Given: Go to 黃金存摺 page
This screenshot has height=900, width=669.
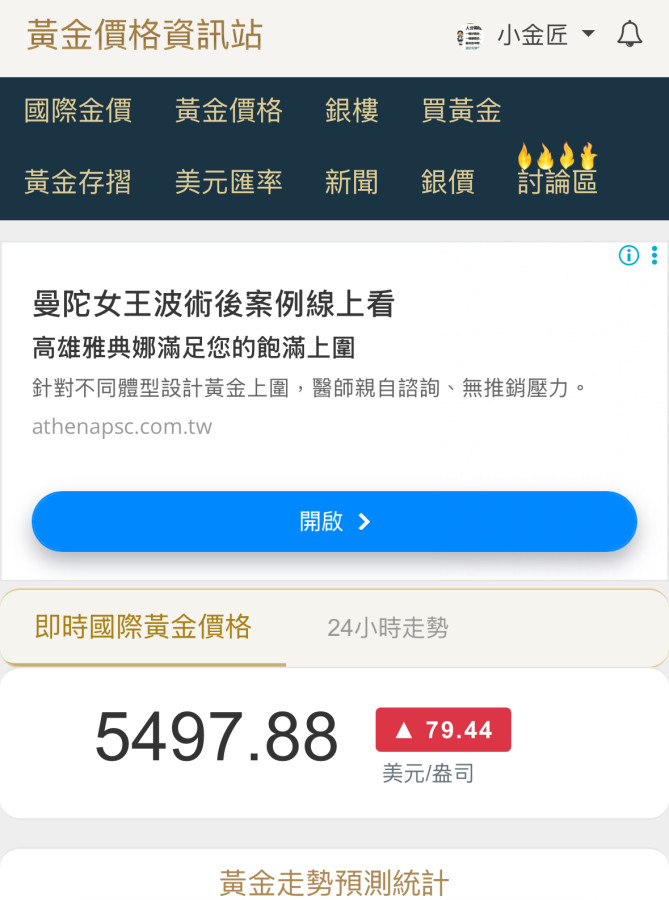Looking at the screenshot, I should (78, 181).
